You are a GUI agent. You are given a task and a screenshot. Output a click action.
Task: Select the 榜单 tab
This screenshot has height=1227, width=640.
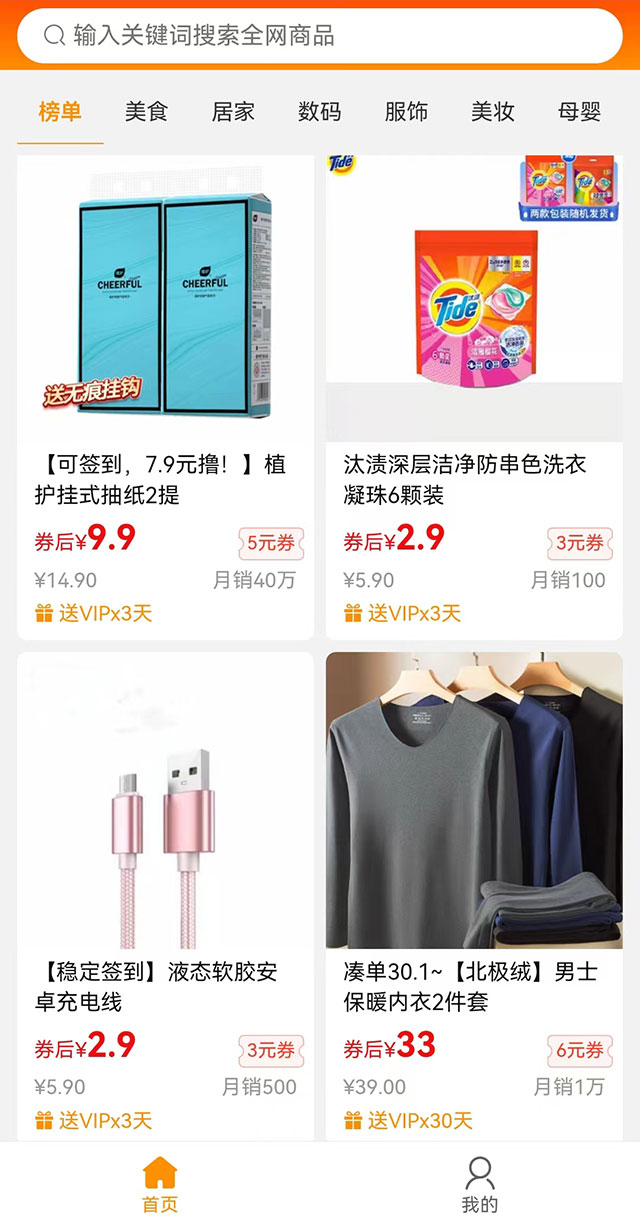click(x=60, y=112)
